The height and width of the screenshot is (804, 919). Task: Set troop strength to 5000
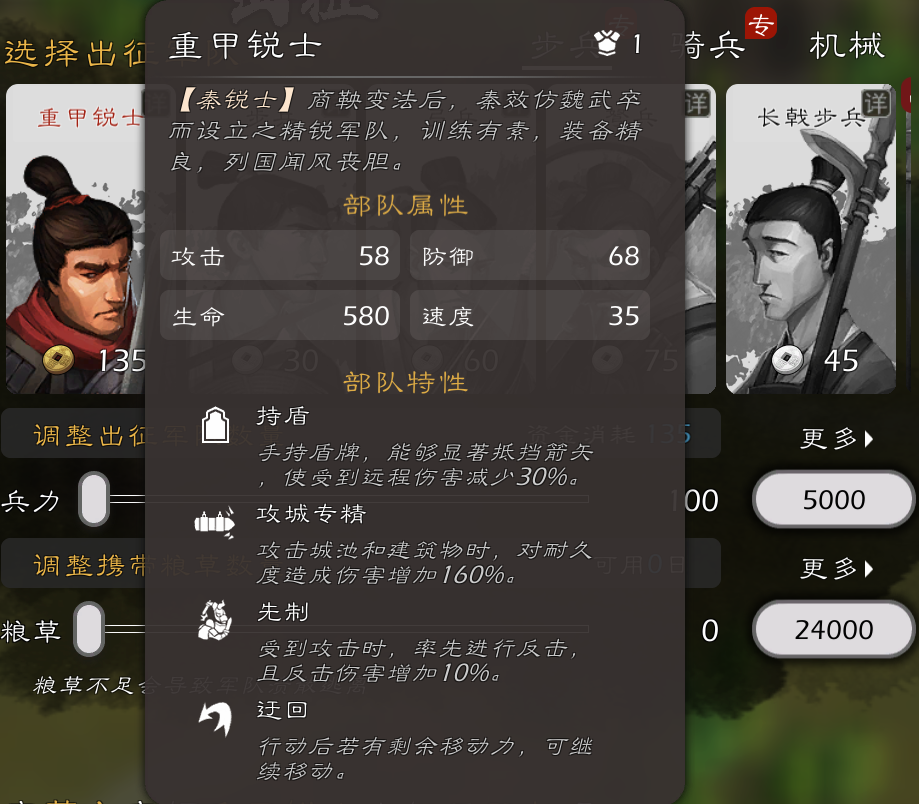pyautogui.click(x=833, y=500)
